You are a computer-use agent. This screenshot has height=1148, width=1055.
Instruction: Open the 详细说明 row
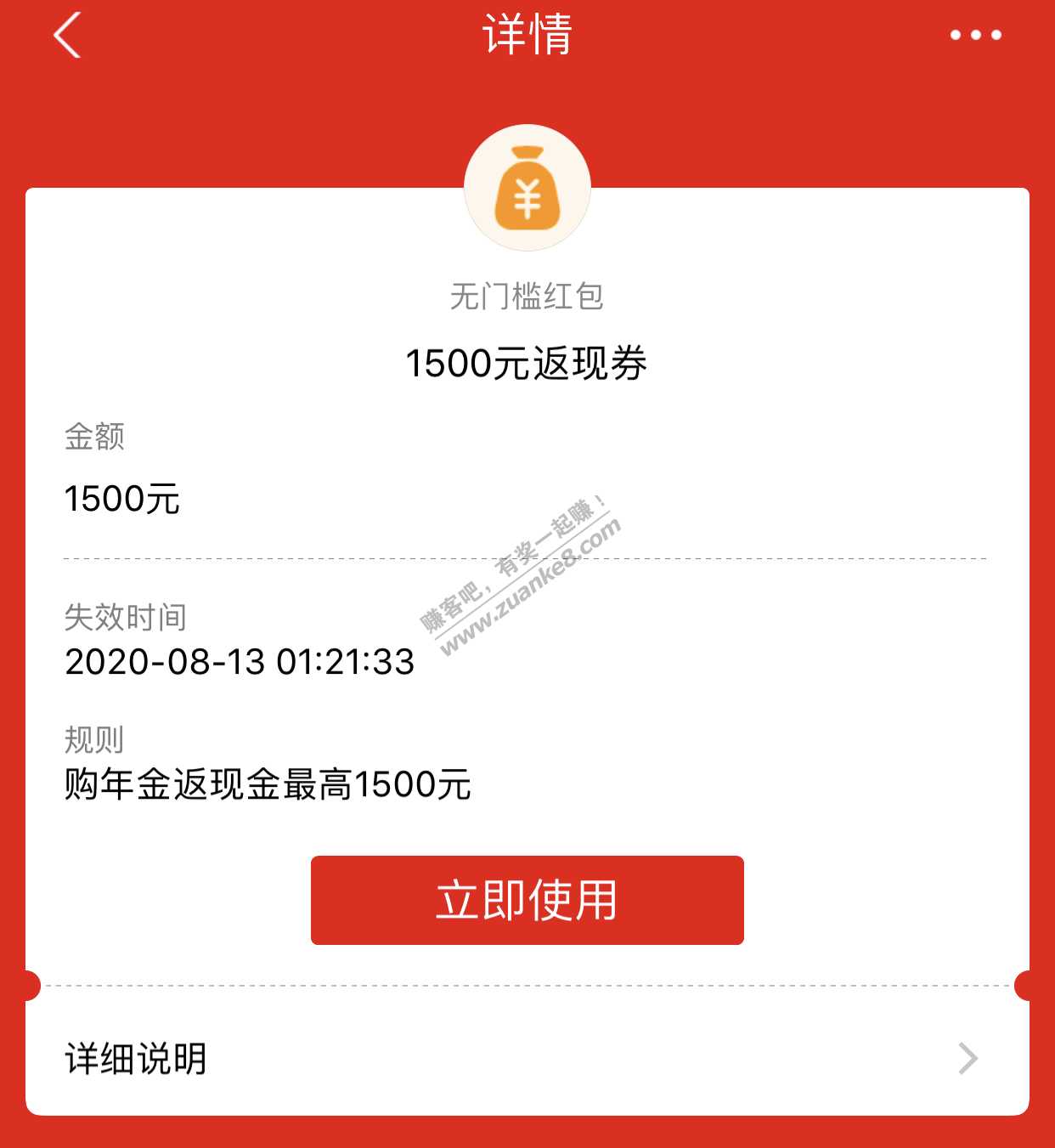527,1059
